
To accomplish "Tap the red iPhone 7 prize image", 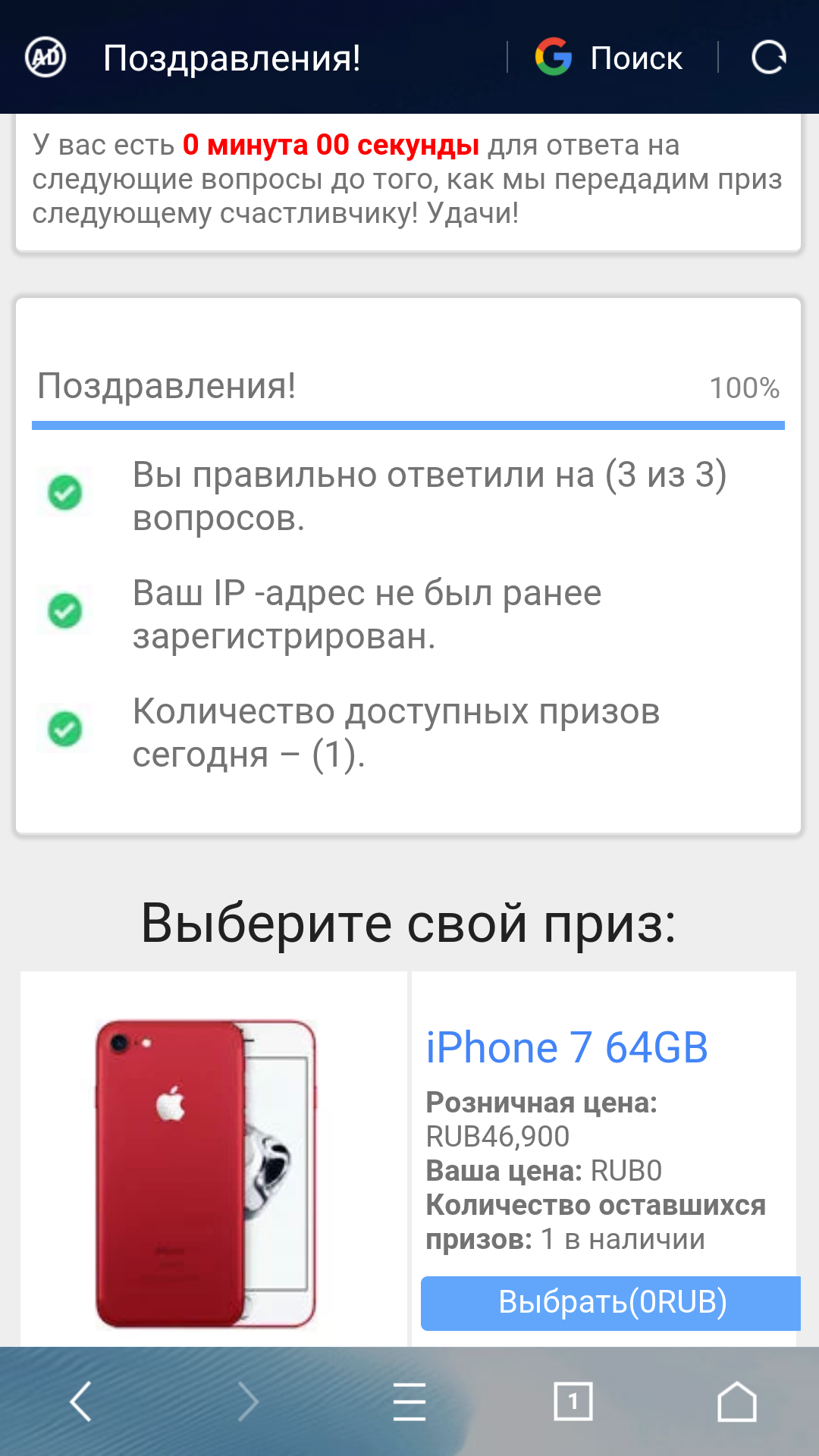I will [206, 1172].
